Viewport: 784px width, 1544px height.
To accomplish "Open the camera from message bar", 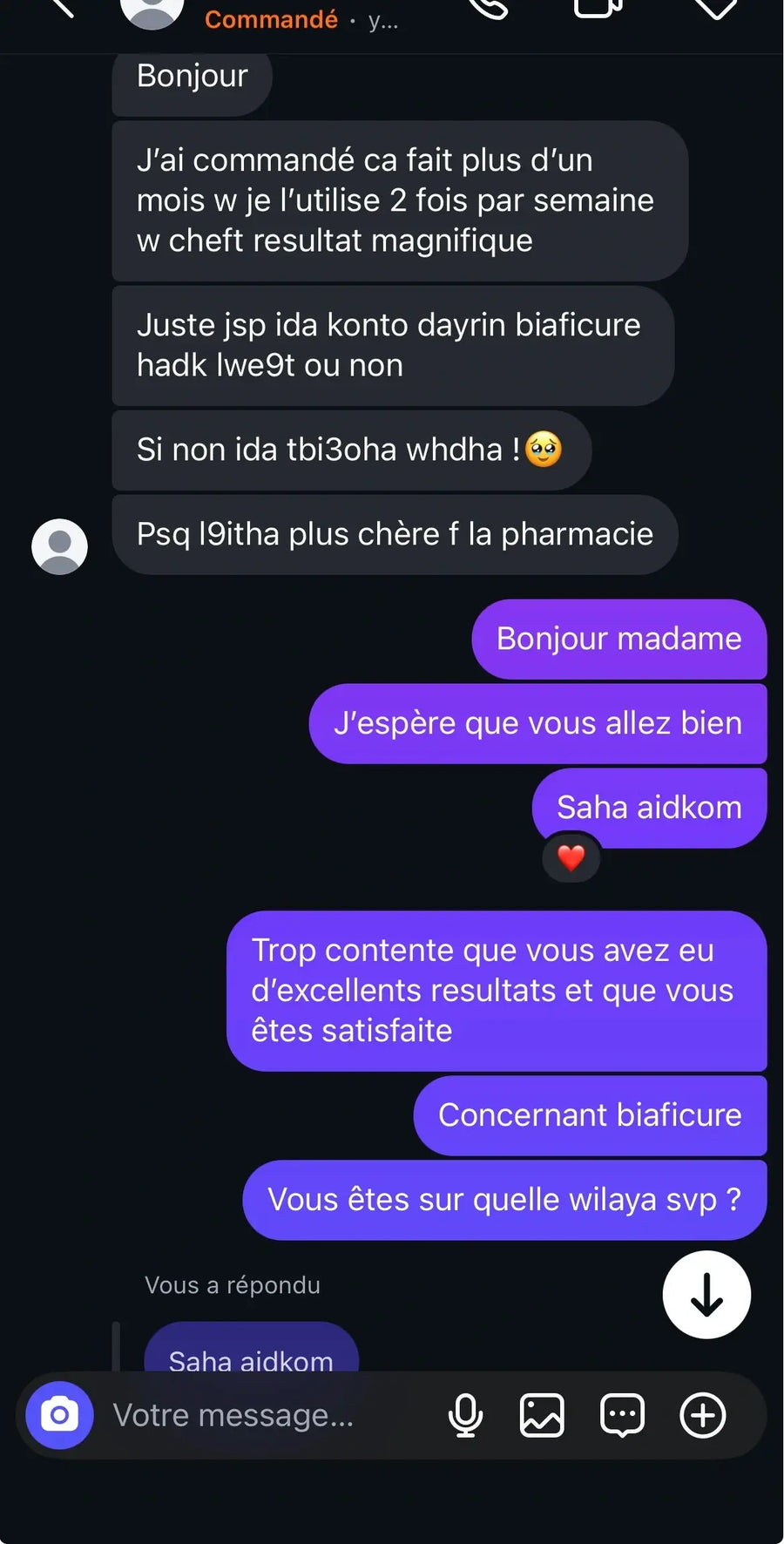I will click(59, 1415).
